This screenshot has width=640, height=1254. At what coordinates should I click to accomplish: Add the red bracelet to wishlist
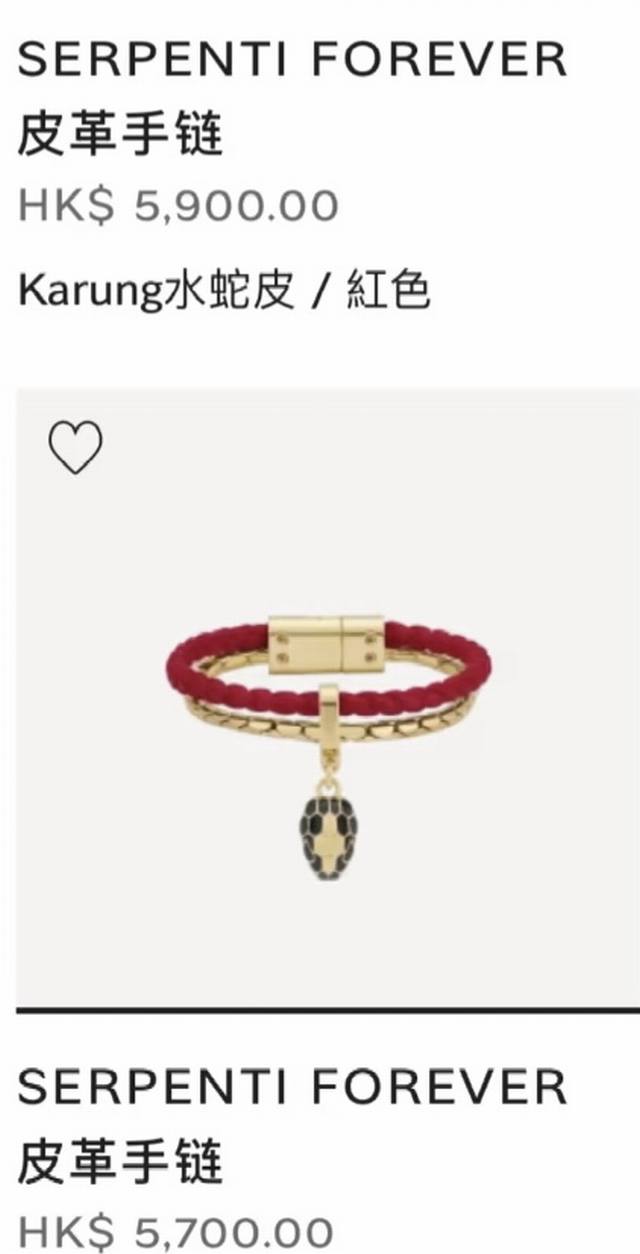pos(76,449)
